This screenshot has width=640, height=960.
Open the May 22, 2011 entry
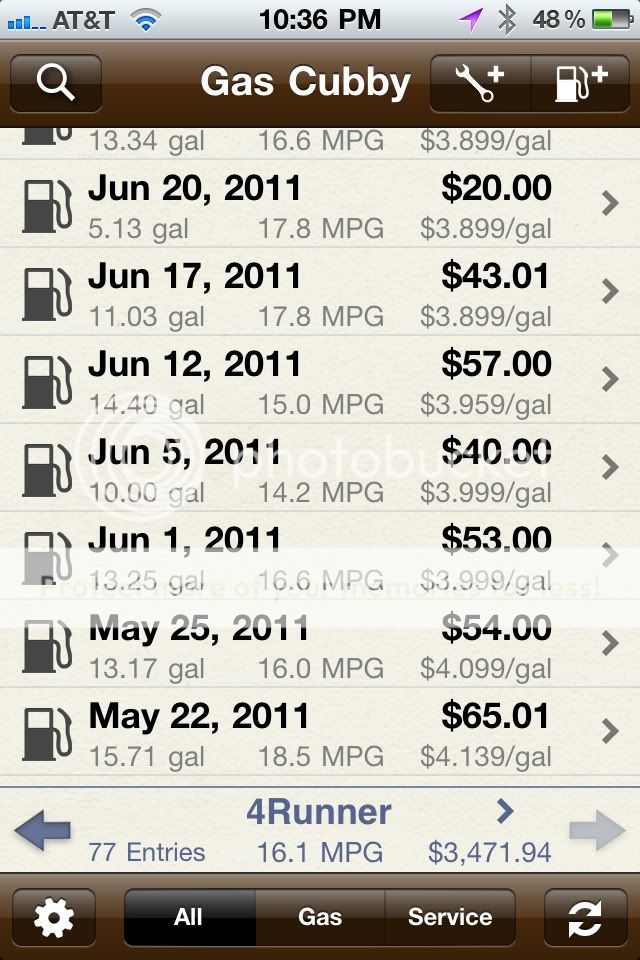click(x=320, y=732)
